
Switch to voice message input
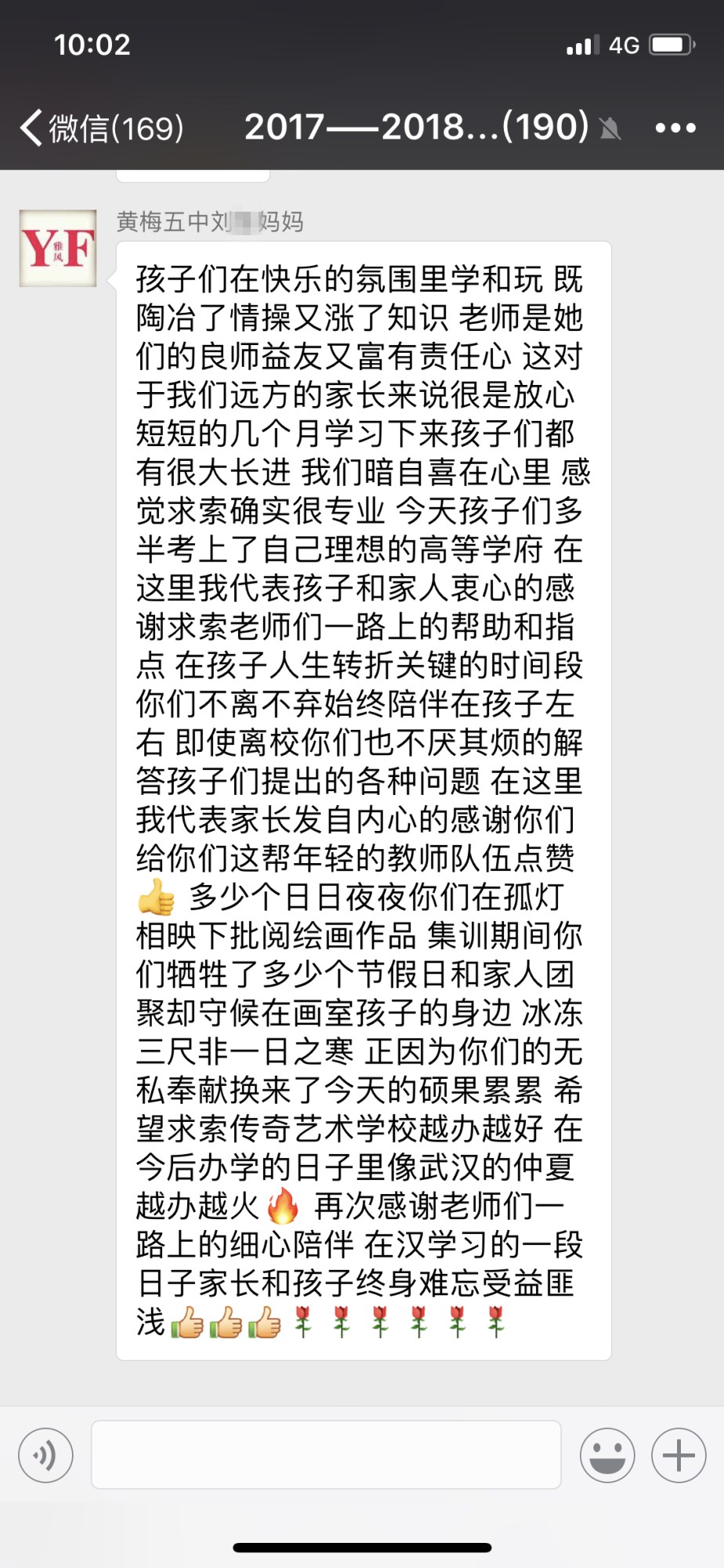click(x=45, y=1455)
